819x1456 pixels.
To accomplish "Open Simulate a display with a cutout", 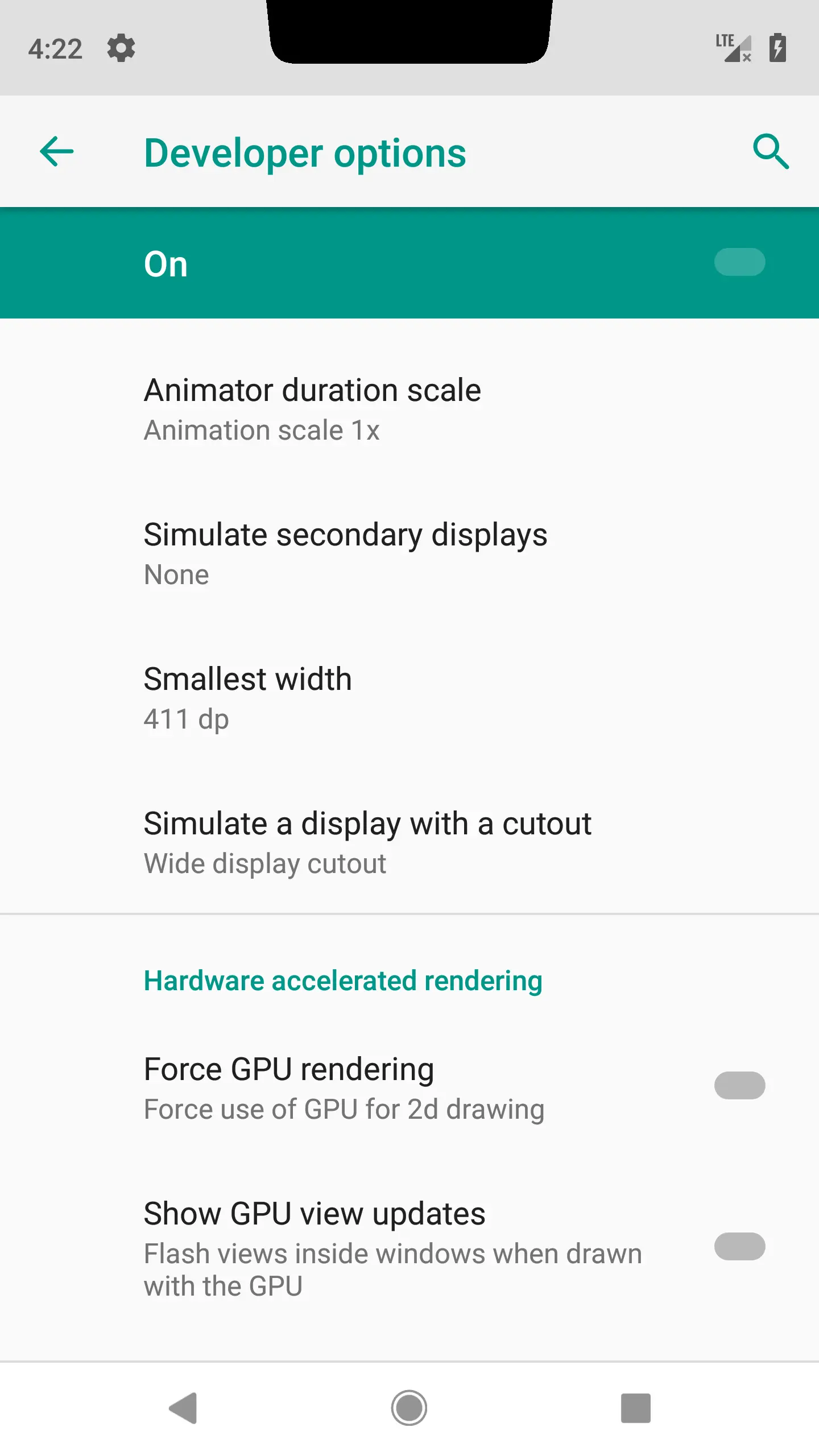I will 367,842.
